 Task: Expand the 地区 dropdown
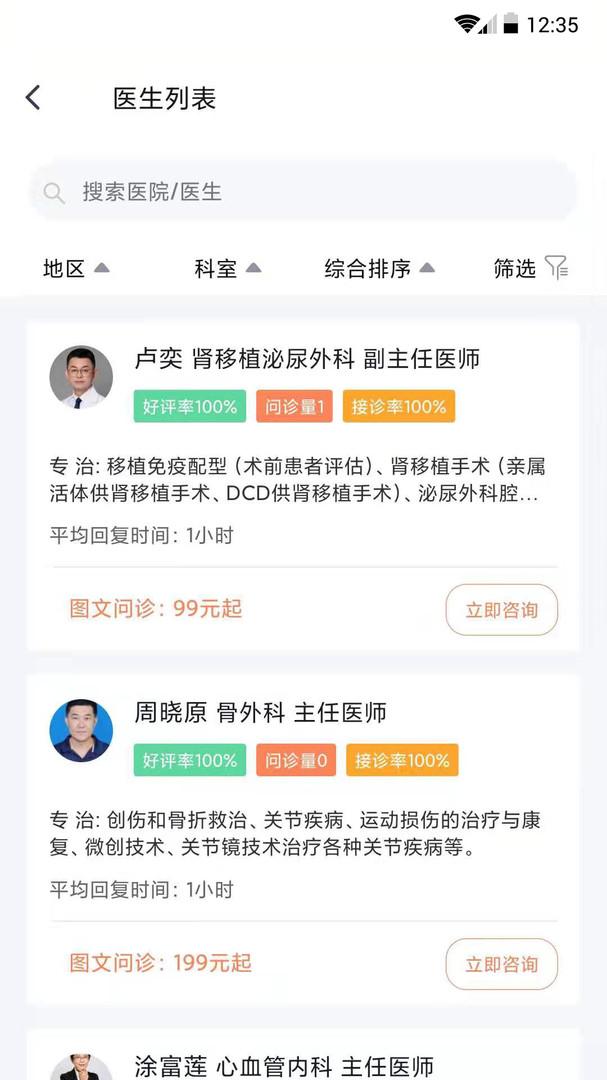coord(76,268)
